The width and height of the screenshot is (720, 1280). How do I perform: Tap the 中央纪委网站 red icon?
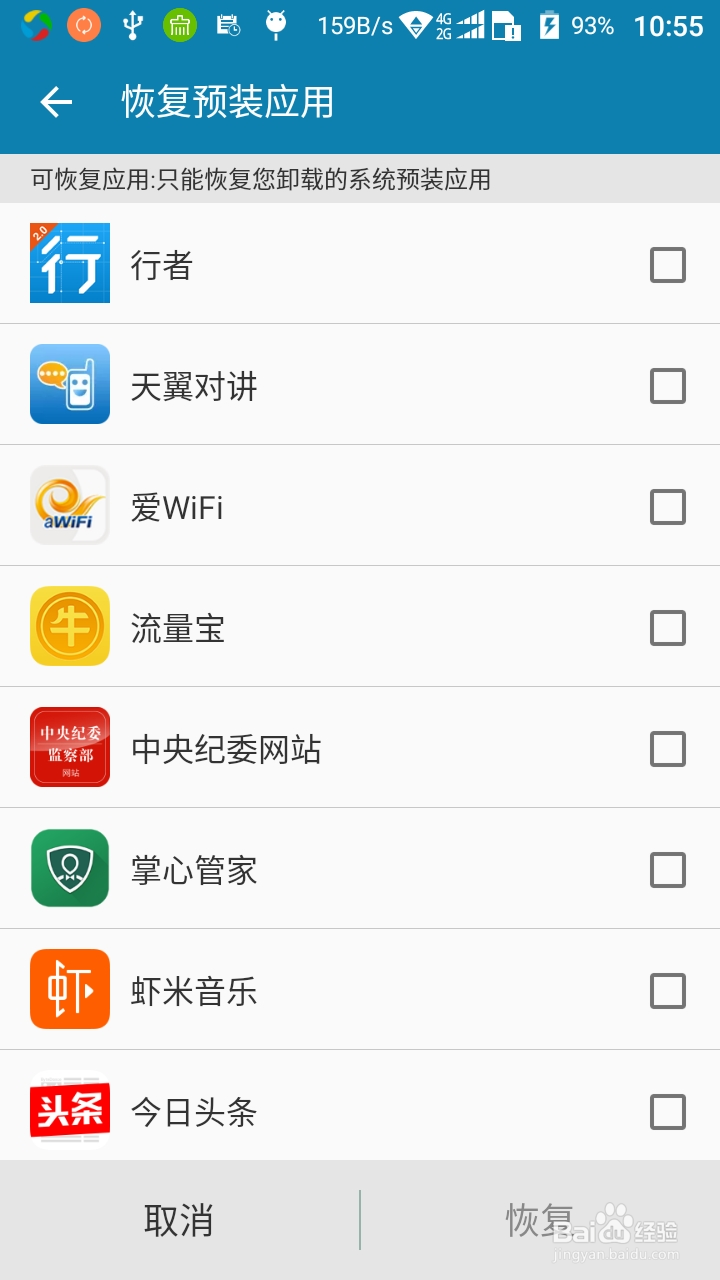pos(70,747)
